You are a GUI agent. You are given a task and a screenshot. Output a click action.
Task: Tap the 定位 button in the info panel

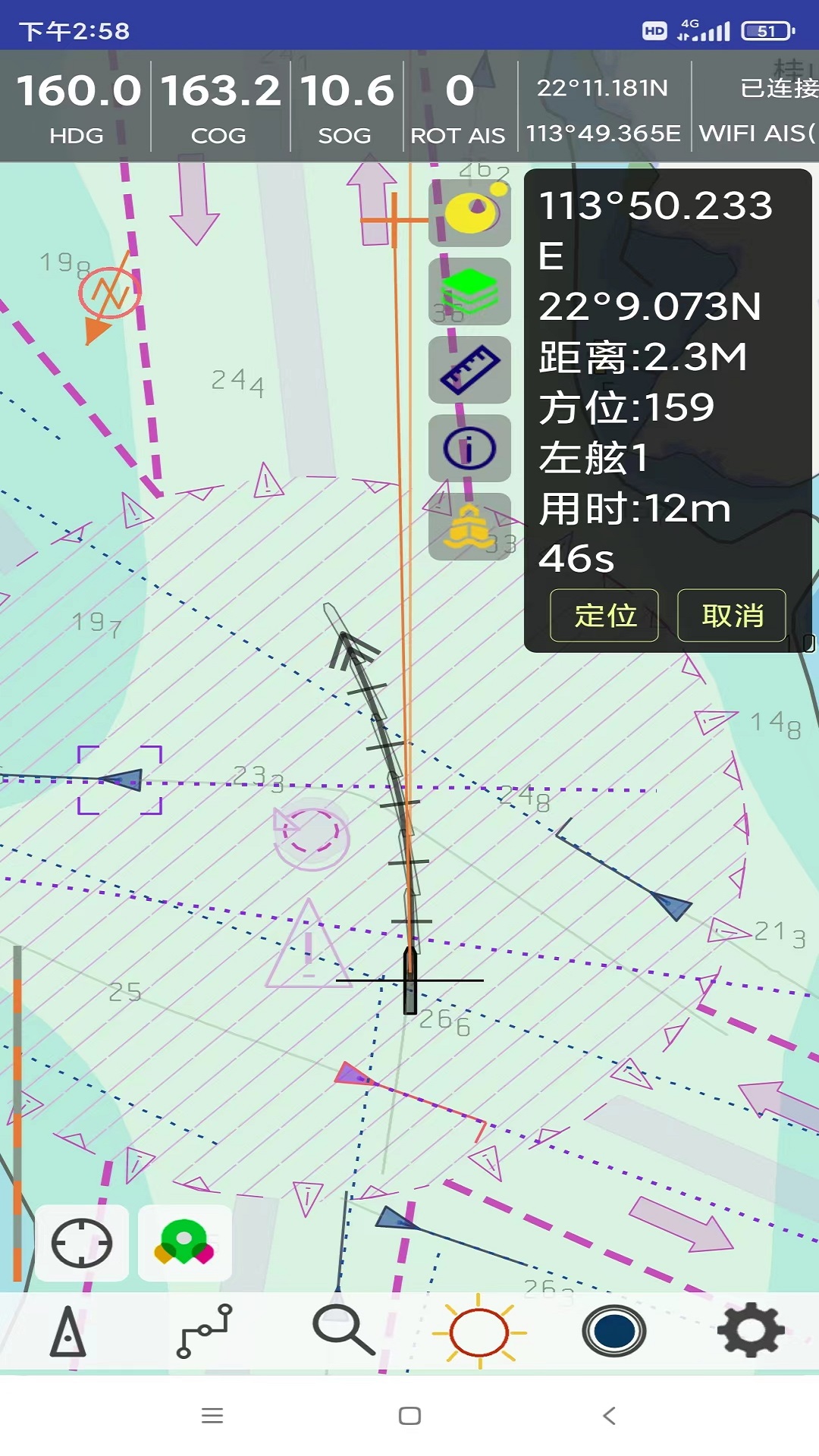pos(604,615)
